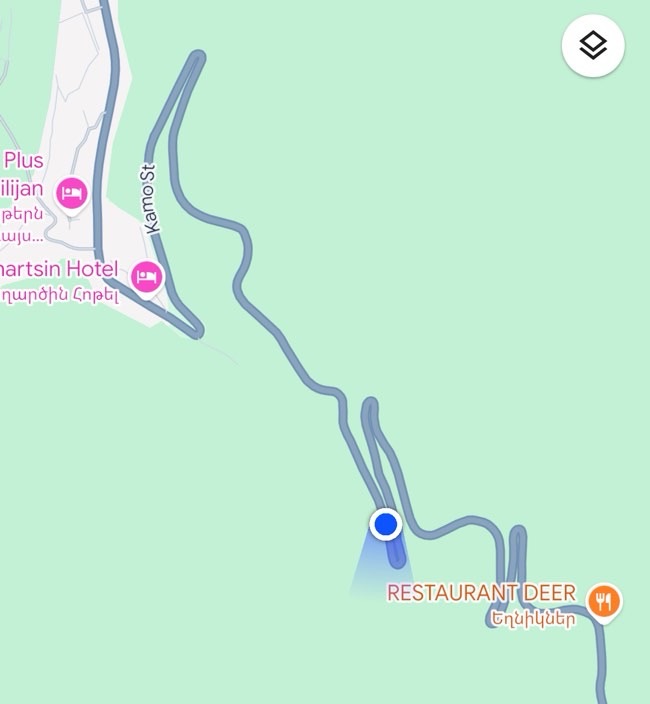Select the Dilijan hotel pin

(71, 192)
